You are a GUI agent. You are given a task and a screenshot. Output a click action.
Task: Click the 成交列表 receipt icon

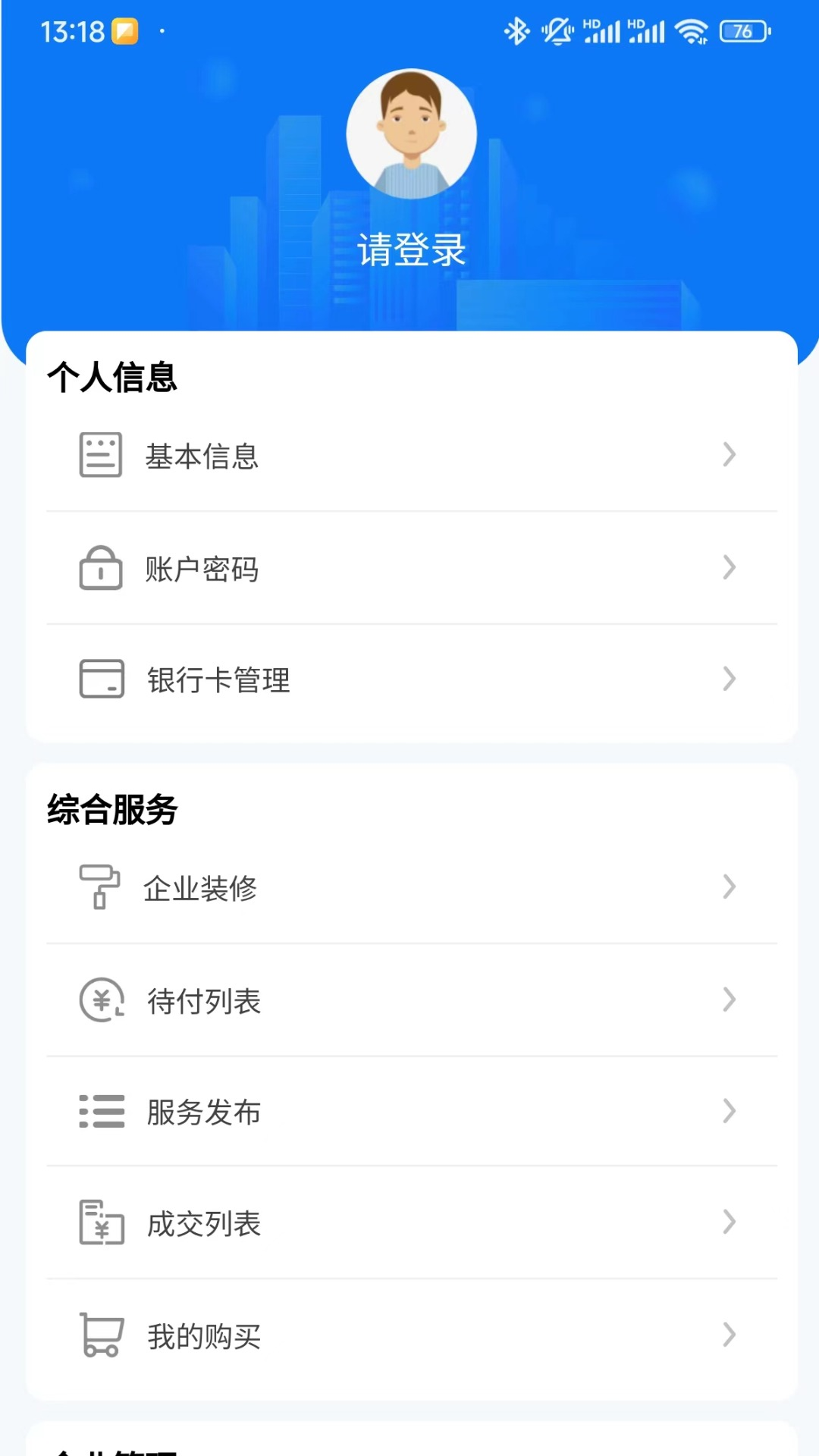click(100, 1223)
